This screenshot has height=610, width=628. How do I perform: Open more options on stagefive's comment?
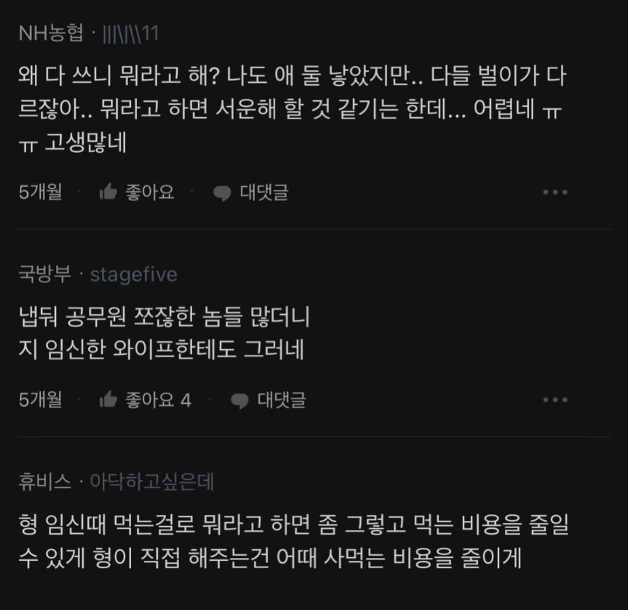pyautogui.click(x=555, y=400)
